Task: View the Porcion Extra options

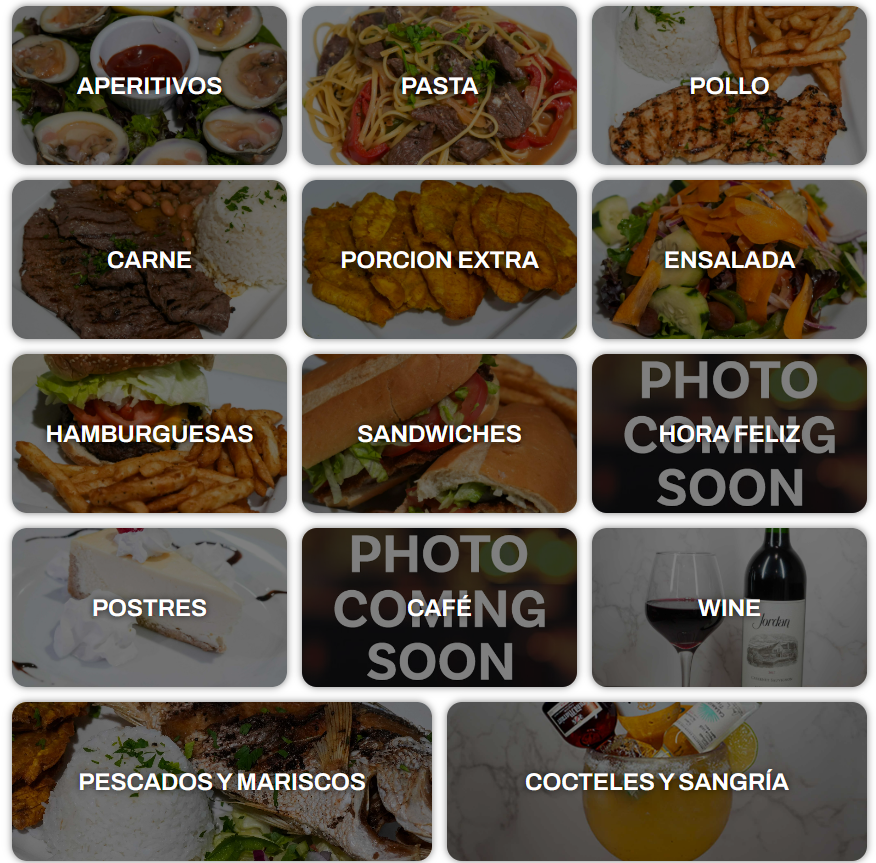Action: tap(439, 260)
